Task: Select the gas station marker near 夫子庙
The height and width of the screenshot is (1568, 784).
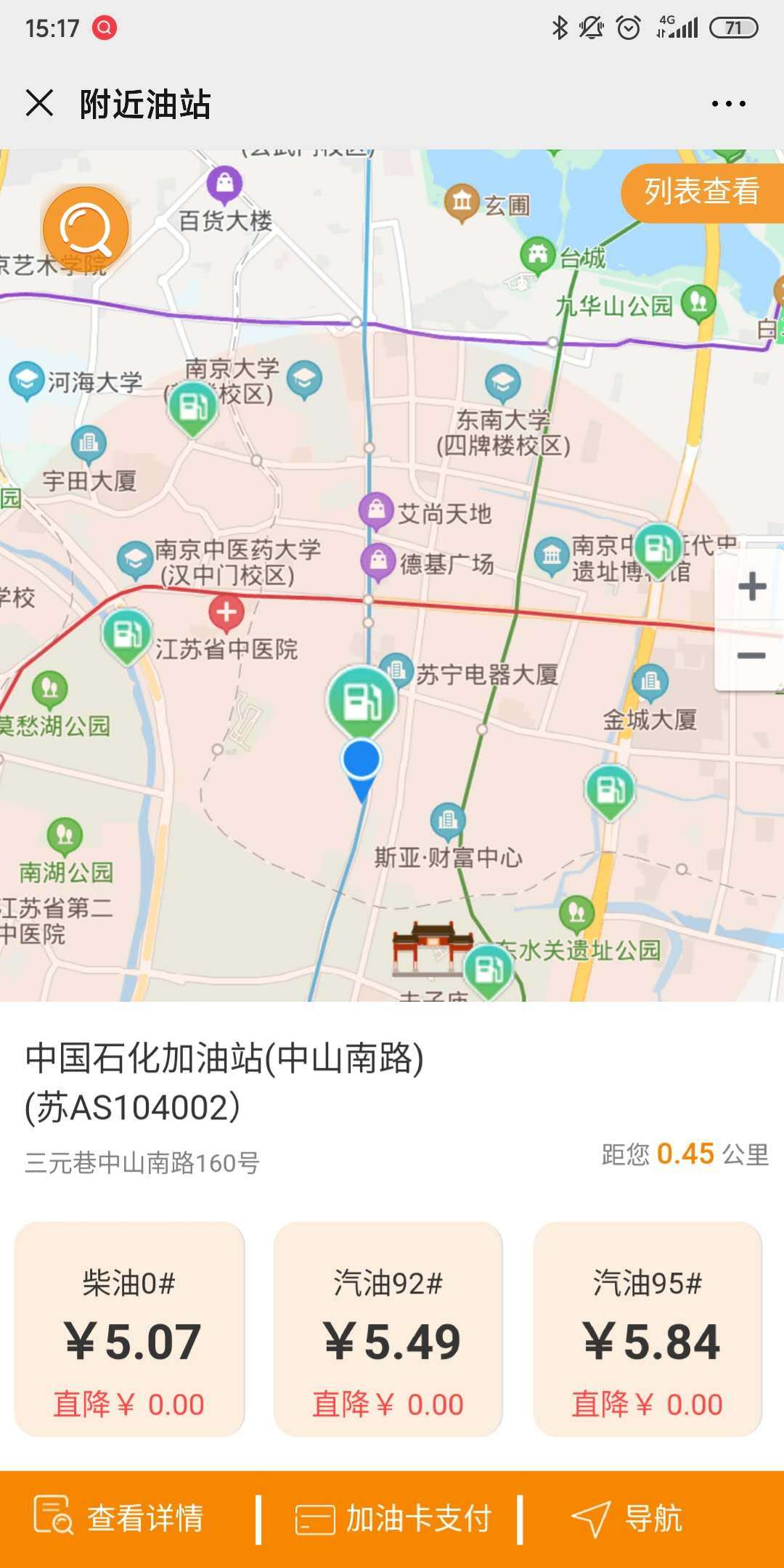Action: point(487,968)
